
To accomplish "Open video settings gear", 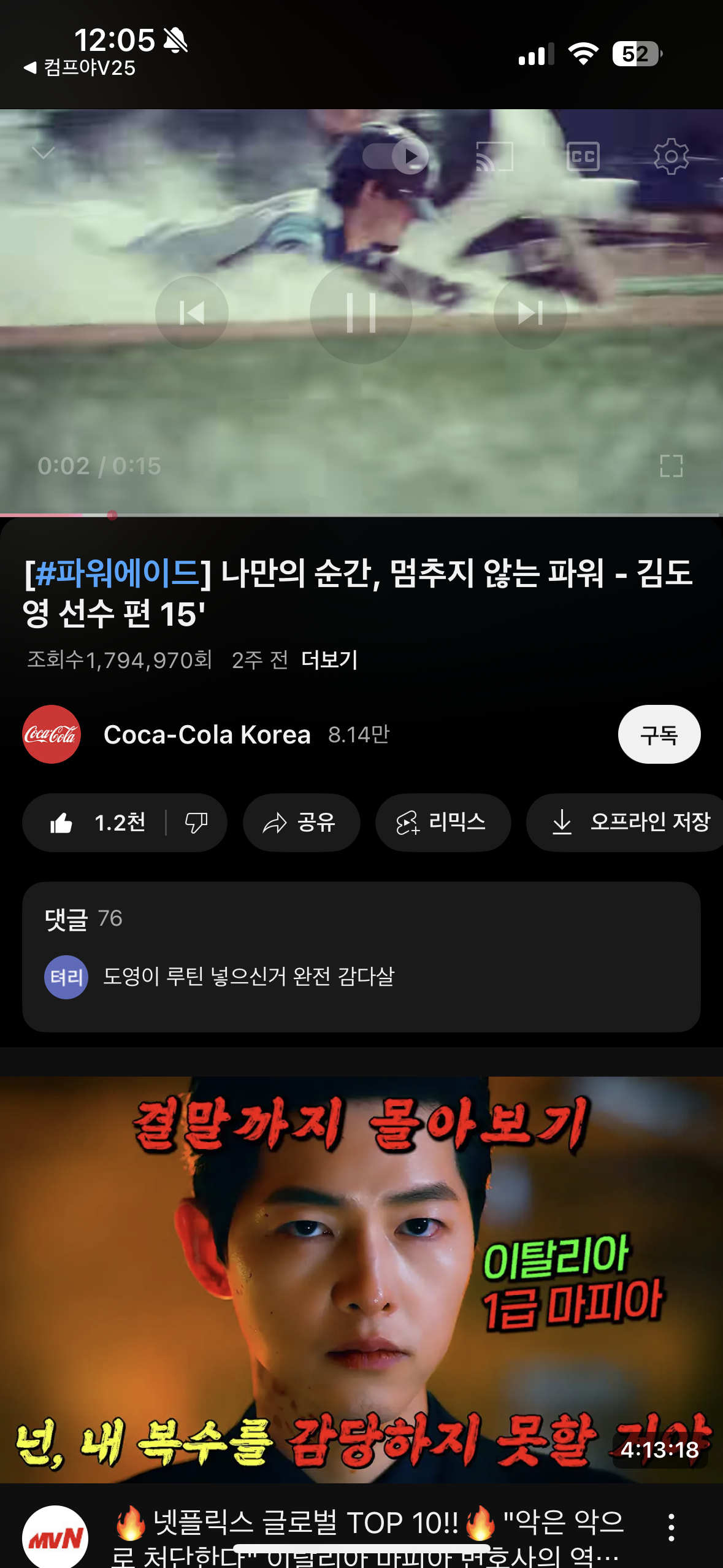I will click(x=671, y=156).
